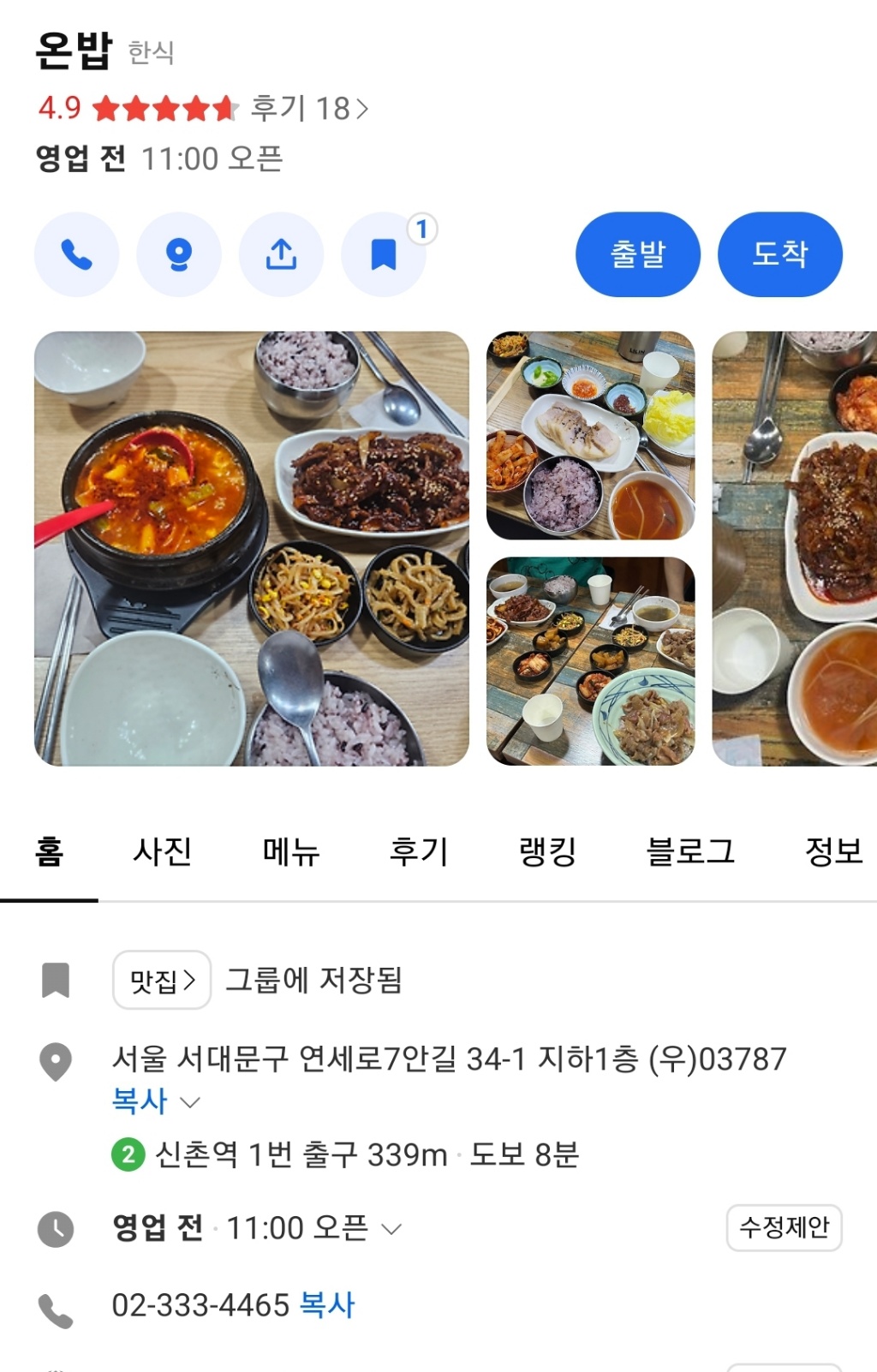
Task: Toggle the saved bookmark showing badge 1
Action: (385, 254)
